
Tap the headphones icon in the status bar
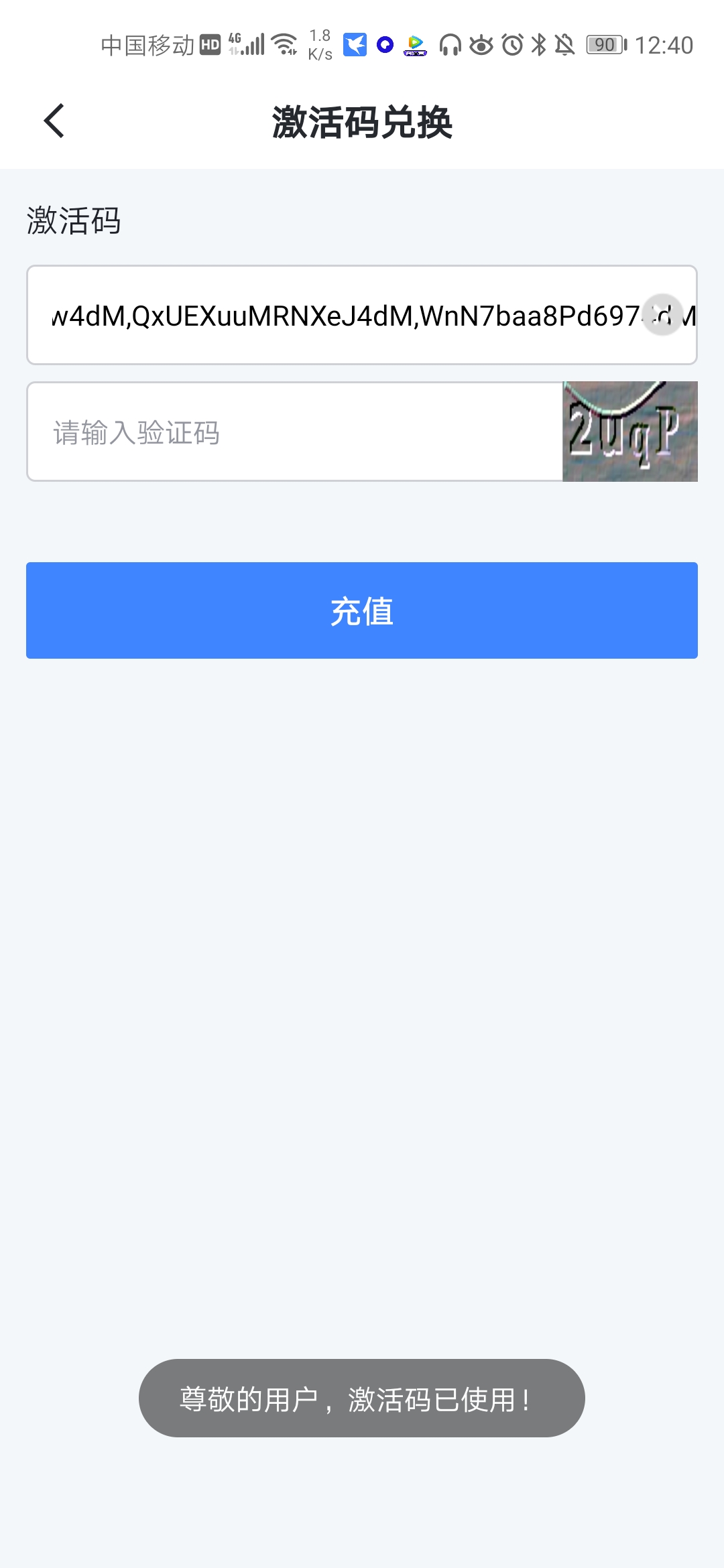(x=450, y=44)
